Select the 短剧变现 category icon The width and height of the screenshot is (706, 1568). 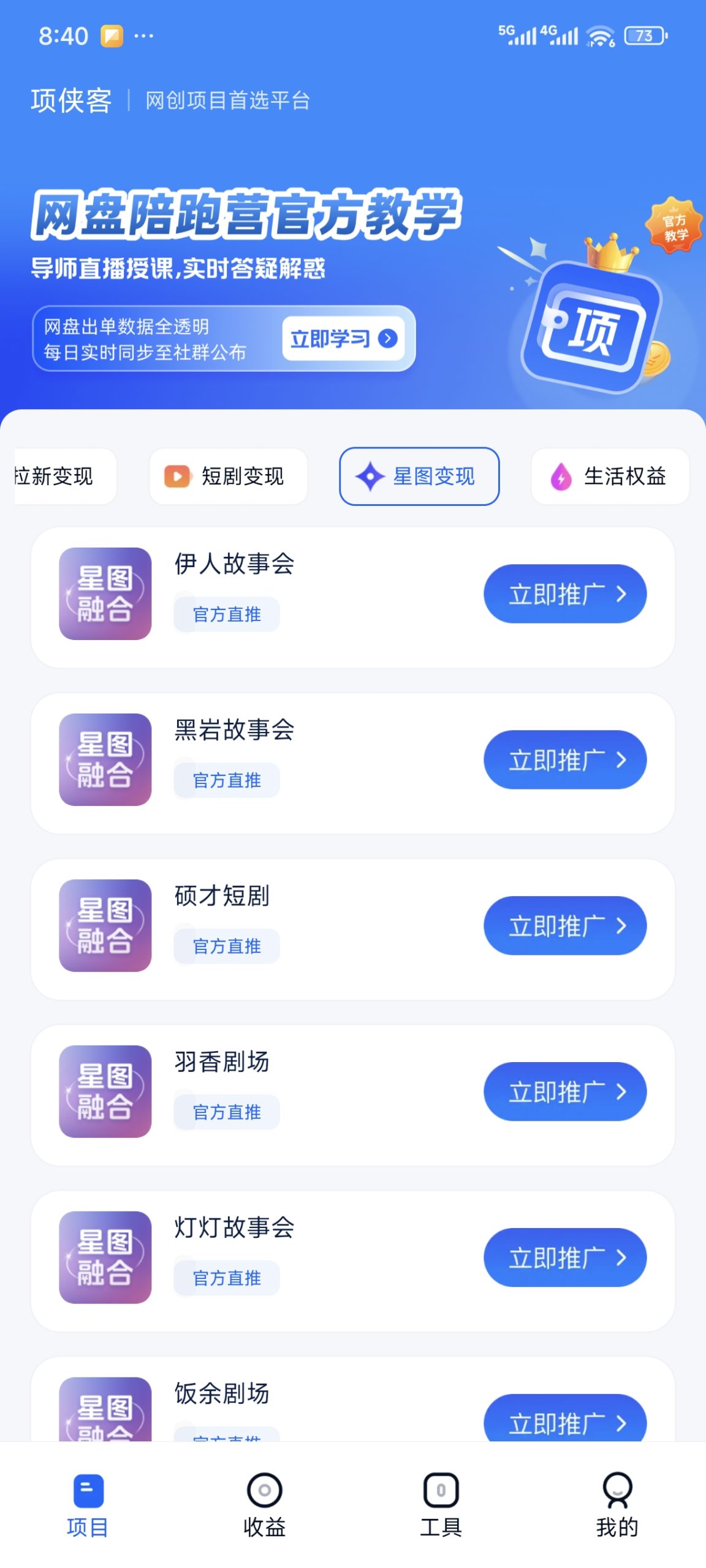176,477
